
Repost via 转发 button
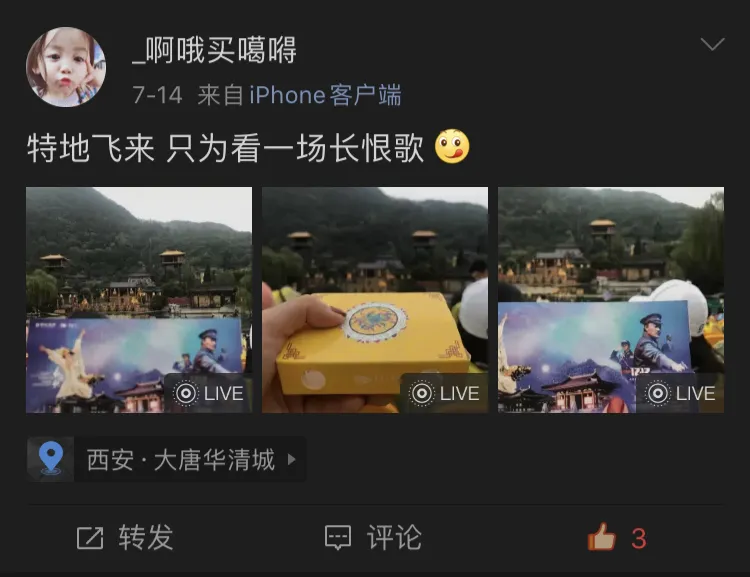[125, 538]
